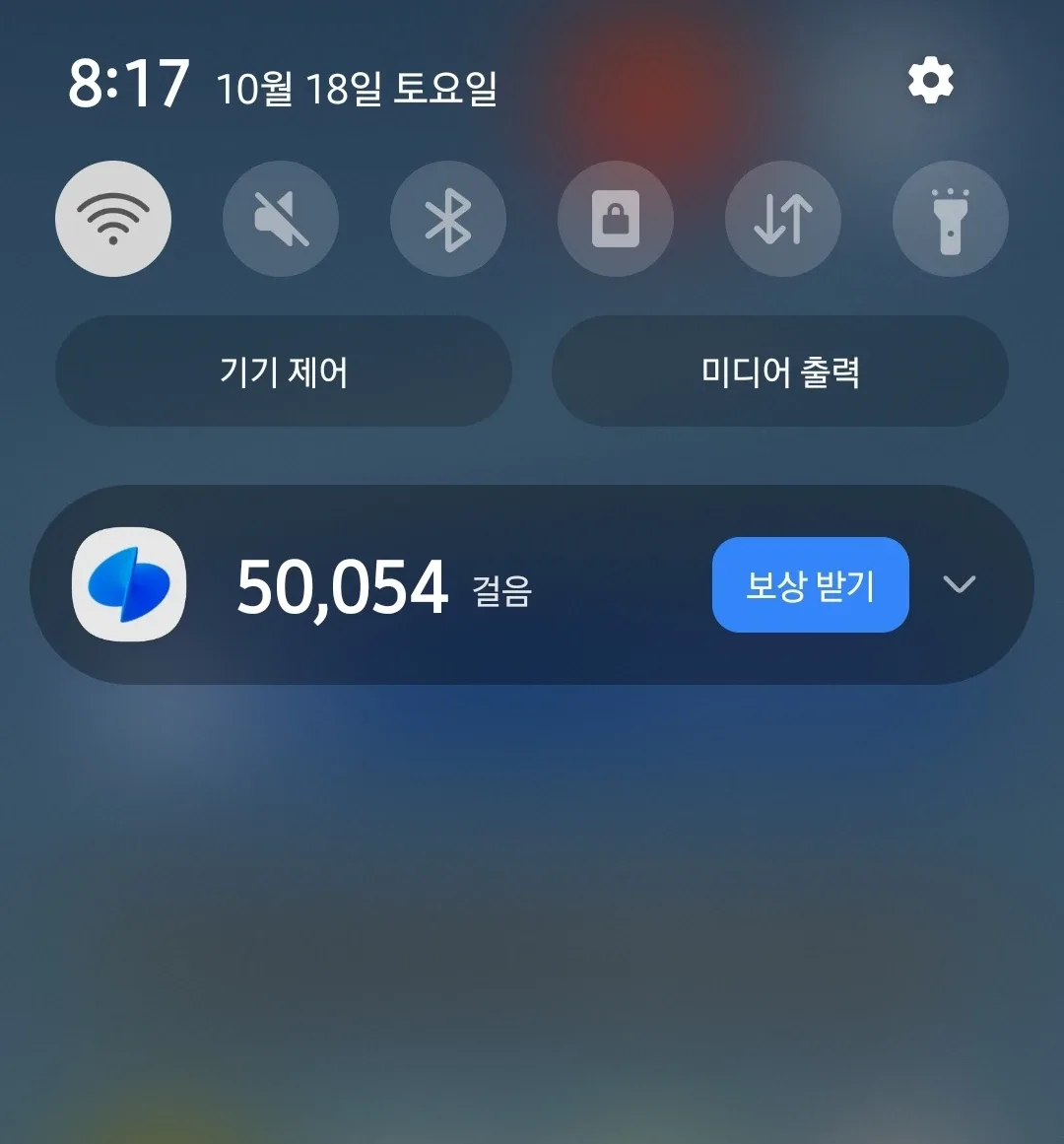The height and width of the screenshot is (1144, 1064).
Task: Switch on the flashlight
Action: point(951,218)
